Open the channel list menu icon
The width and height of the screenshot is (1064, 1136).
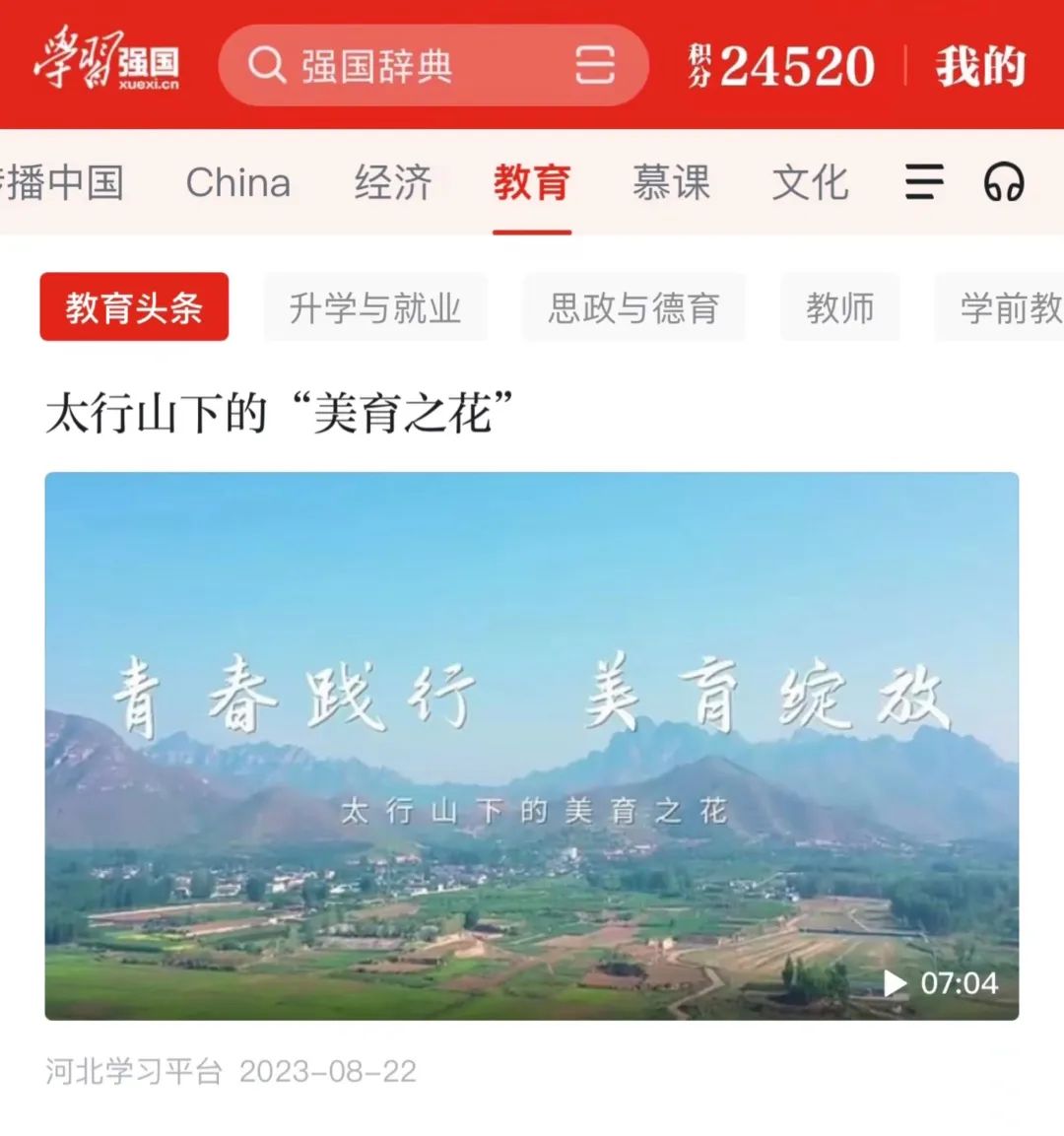tap(924, 182)
